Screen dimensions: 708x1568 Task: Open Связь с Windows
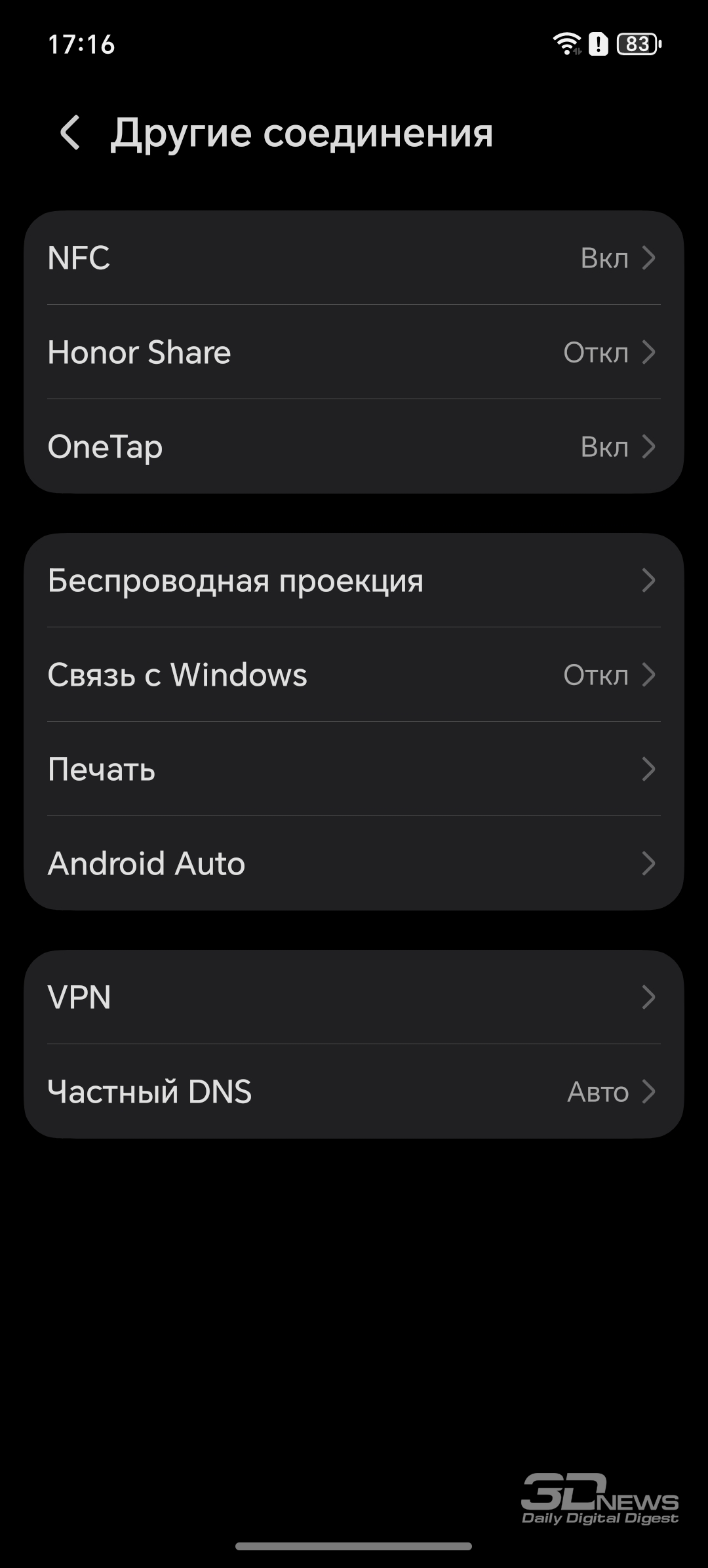354,675
